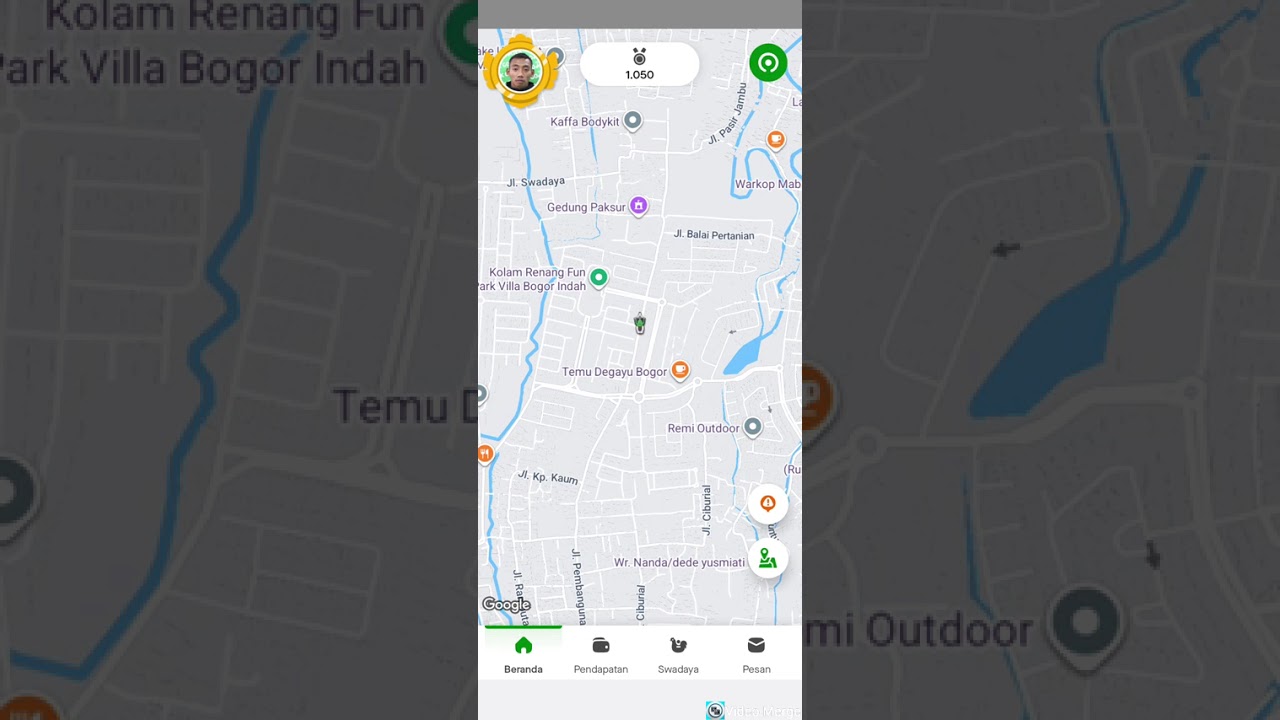The width and height of the screenshot is (1280, 720).
Task: Select the Kolam Renang Fun Park pin
Action: [x=598, y=277]
